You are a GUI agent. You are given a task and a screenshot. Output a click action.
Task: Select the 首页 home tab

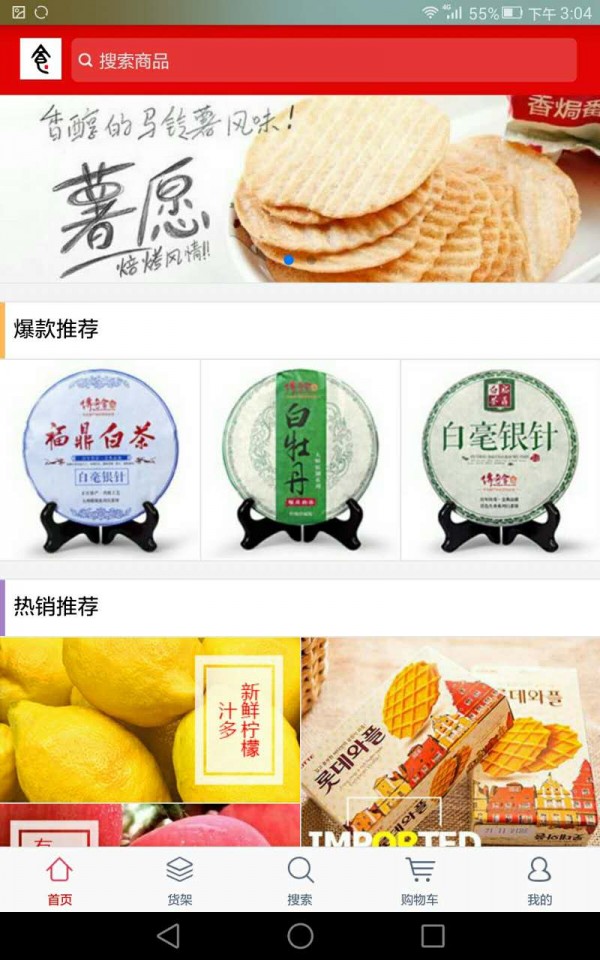tap(60, 880)
